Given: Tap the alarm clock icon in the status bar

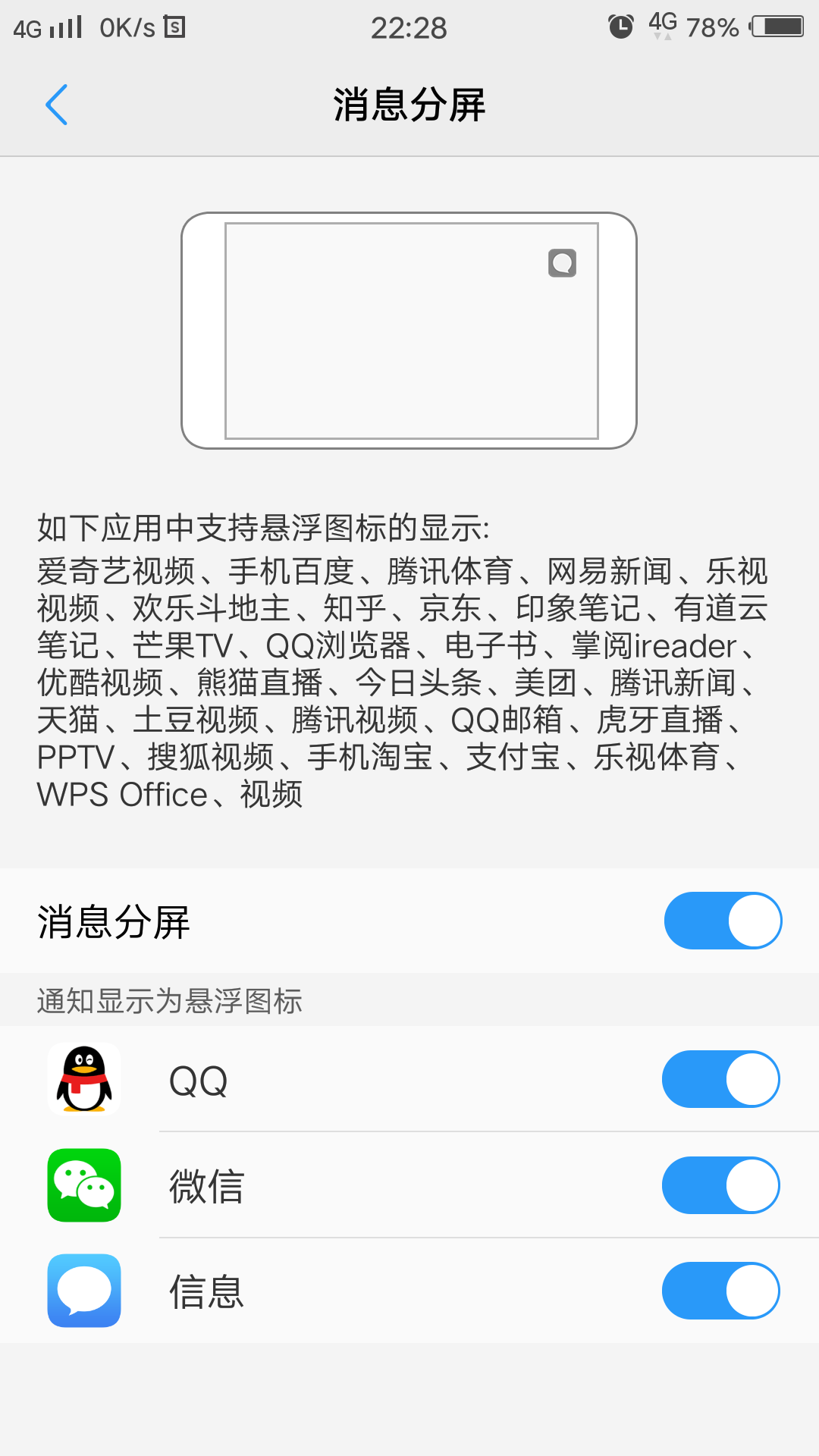Looking at the screenshot, I should pos(620,25).
